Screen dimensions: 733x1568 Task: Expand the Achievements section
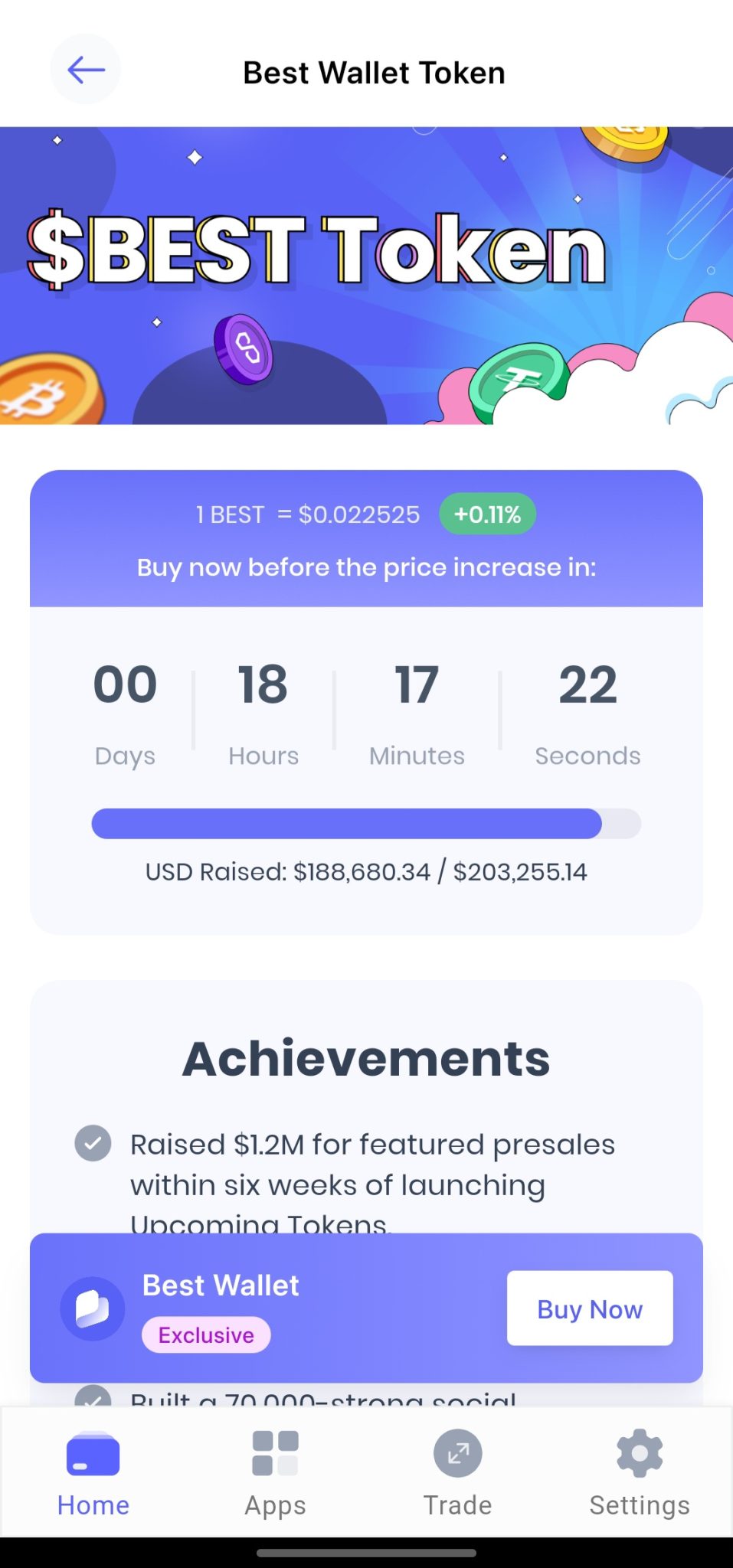[366, 1057]
